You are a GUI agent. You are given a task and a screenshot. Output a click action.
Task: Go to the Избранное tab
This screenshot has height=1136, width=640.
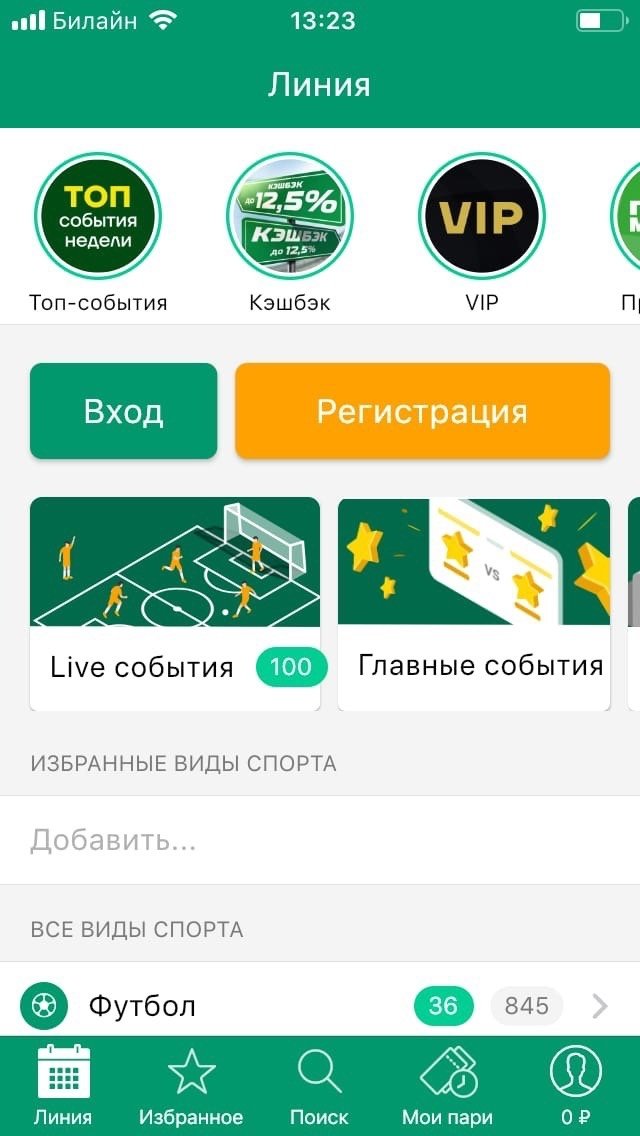[191, 1086]
